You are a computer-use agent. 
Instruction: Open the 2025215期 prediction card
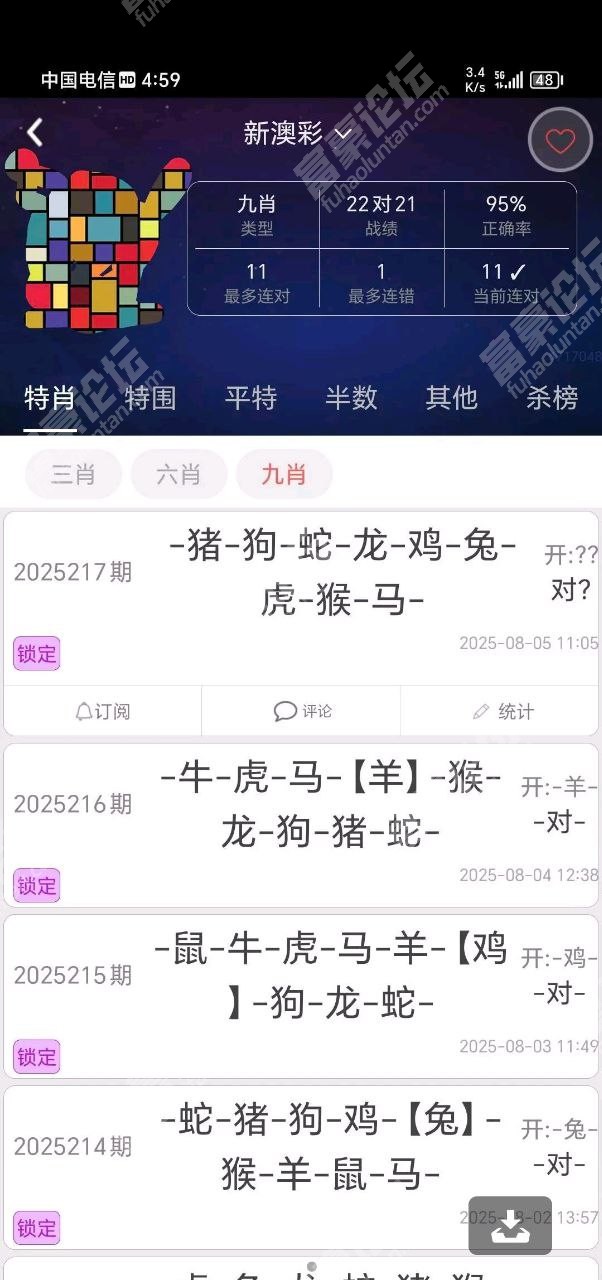[x=301, y=997]
